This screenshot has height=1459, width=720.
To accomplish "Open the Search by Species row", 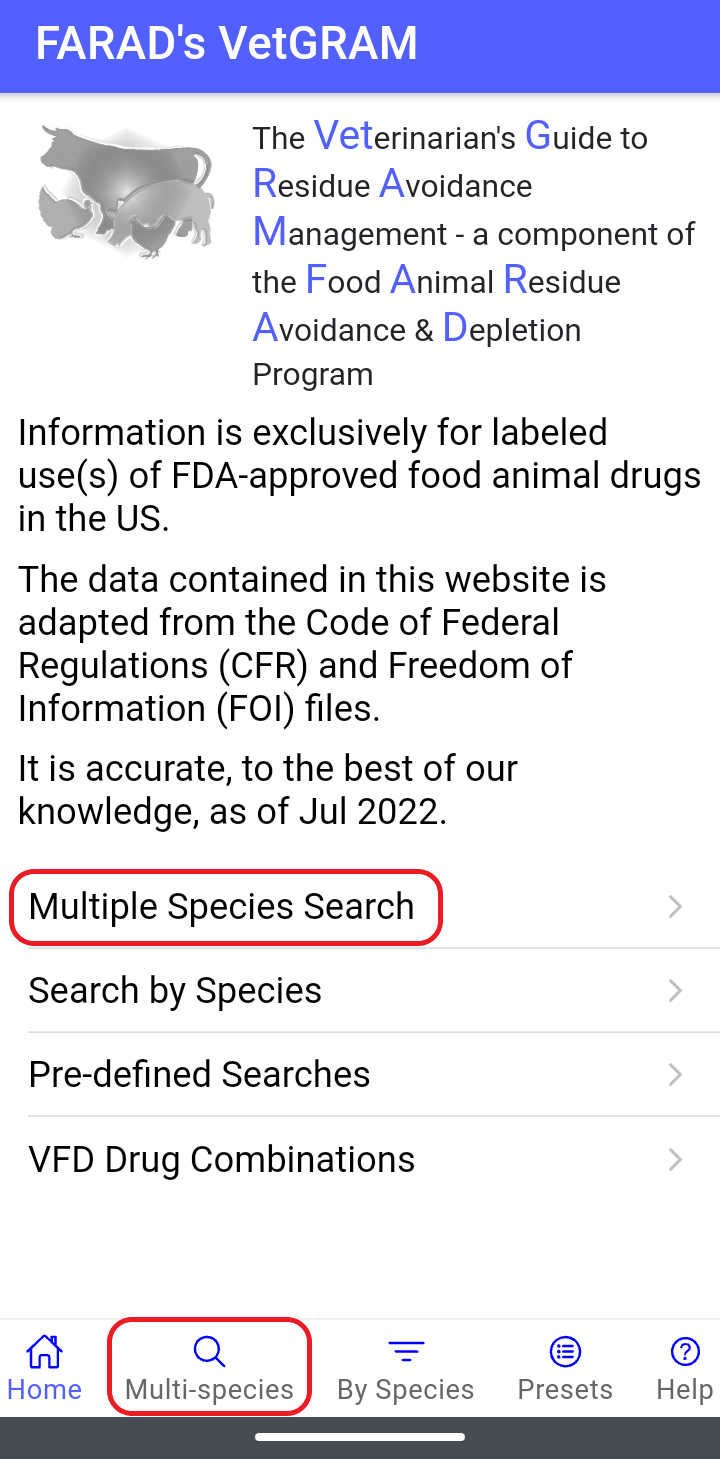I will [360, 990].
